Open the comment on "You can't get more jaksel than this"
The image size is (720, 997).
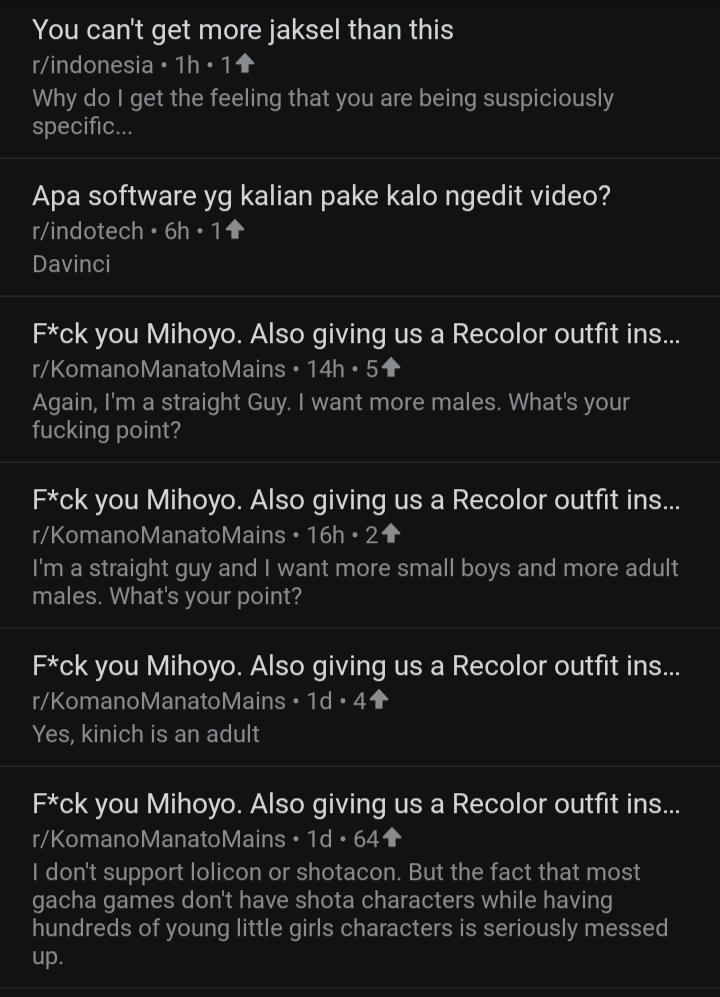(322, 113)
